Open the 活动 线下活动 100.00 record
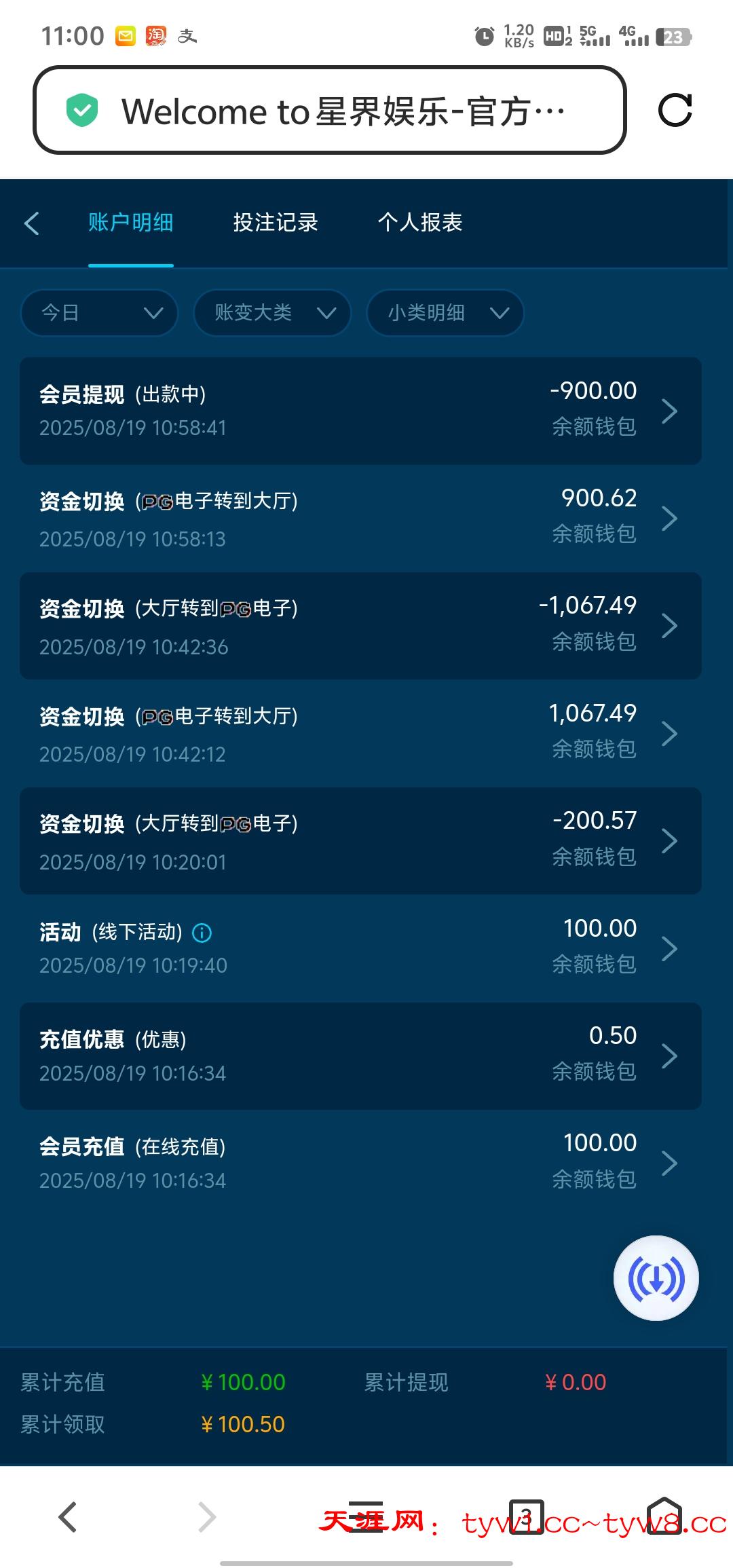 click(x=360, y=948)
